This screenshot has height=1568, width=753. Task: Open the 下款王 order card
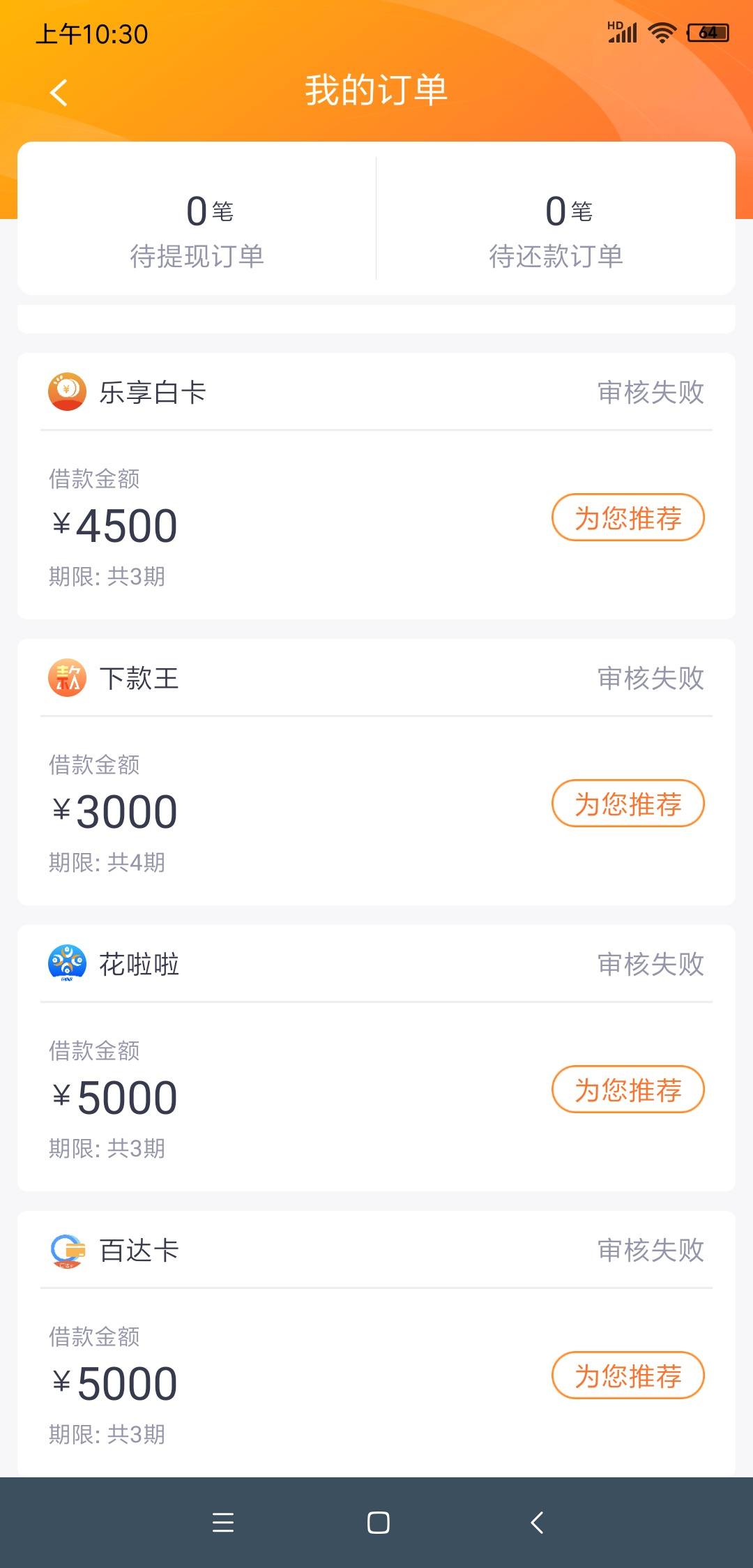376,772
